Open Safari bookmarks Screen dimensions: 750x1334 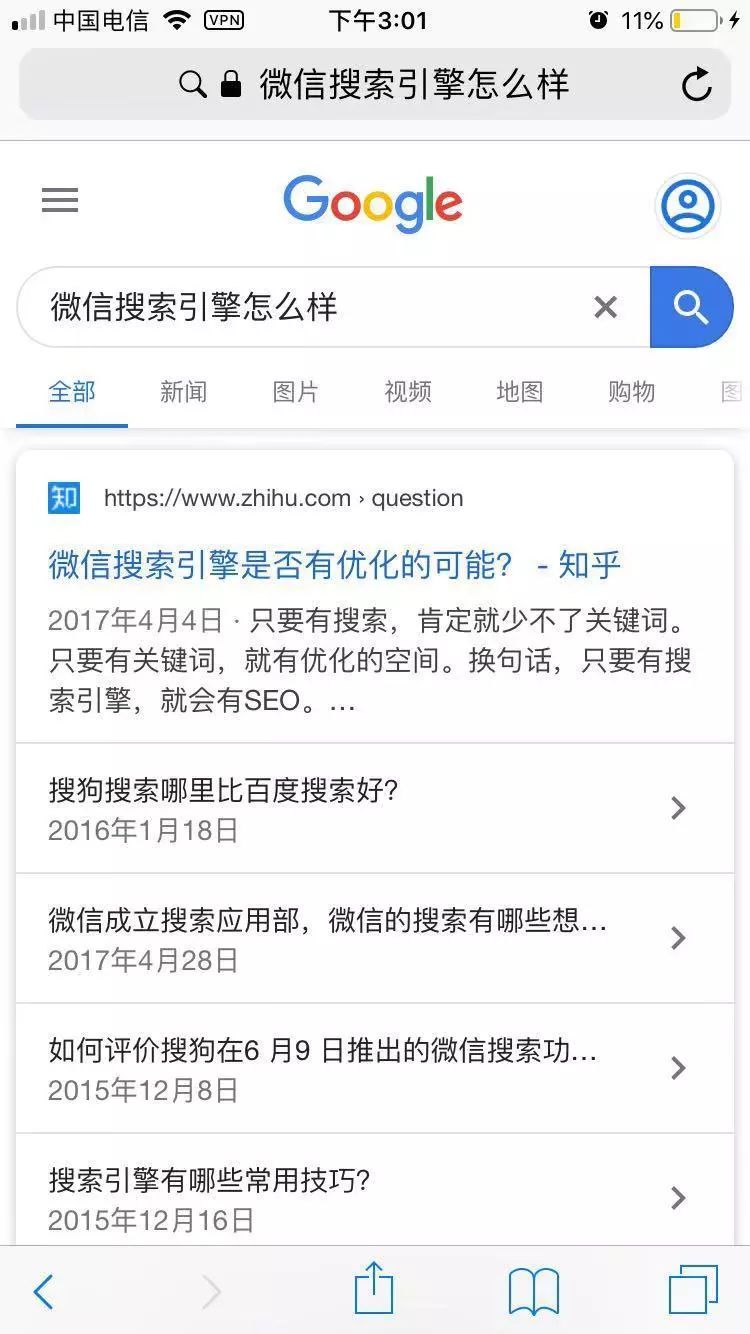533,1292
